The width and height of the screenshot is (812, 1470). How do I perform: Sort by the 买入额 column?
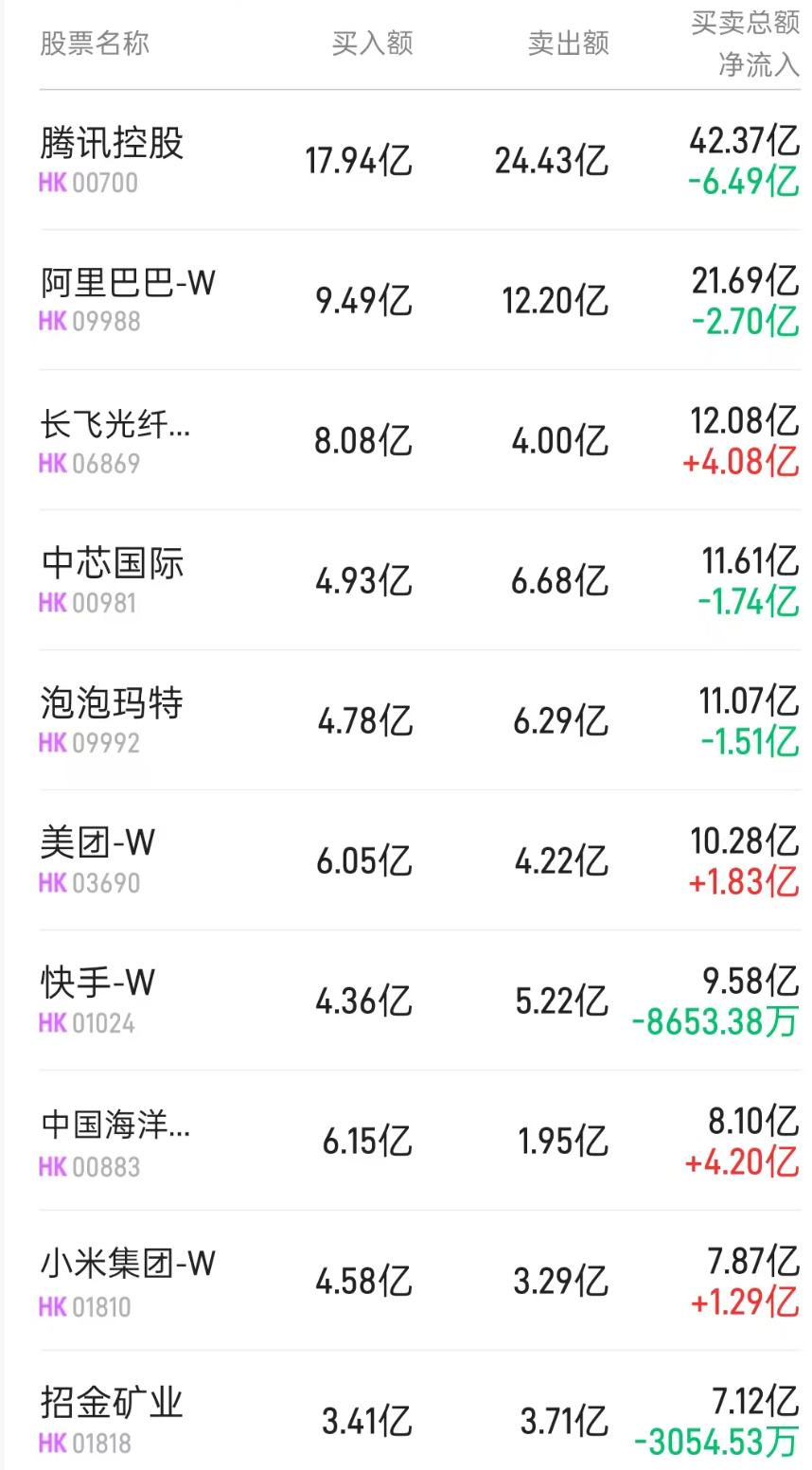click(370, 42)
